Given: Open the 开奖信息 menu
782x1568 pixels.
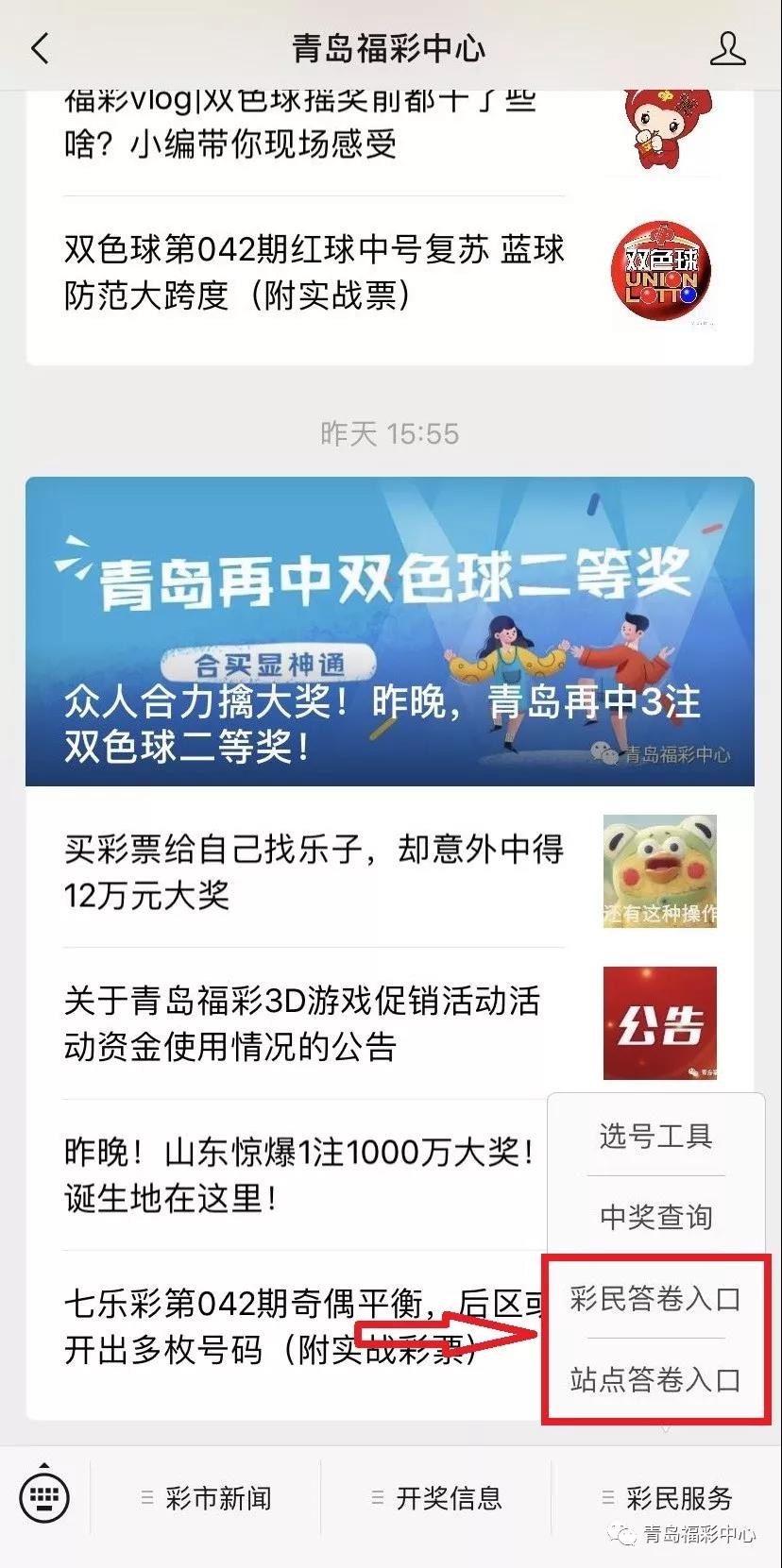Looking at the screenshot, I should coord(437,1498).
